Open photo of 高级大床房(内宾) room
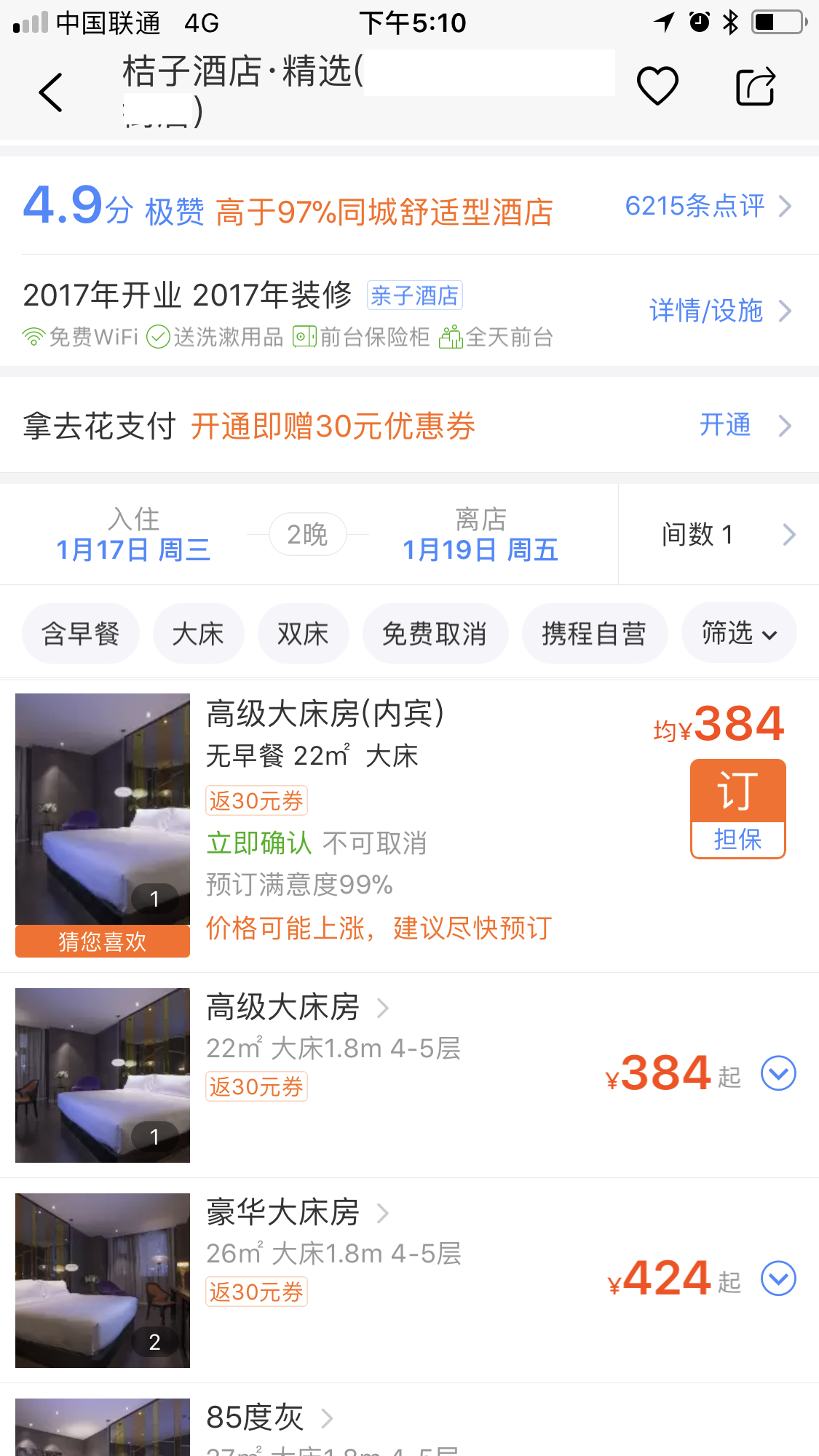The height and width of the screenshot is (1456, 819). click(103, 809)
